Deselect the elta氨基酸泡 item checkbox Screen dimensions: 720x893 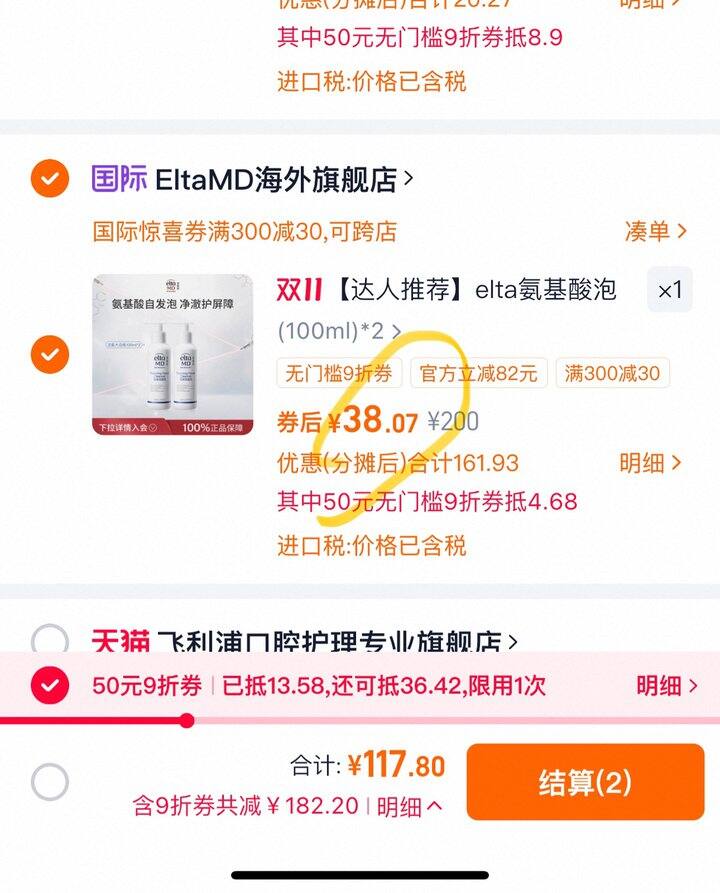click(x=49, y=354)
